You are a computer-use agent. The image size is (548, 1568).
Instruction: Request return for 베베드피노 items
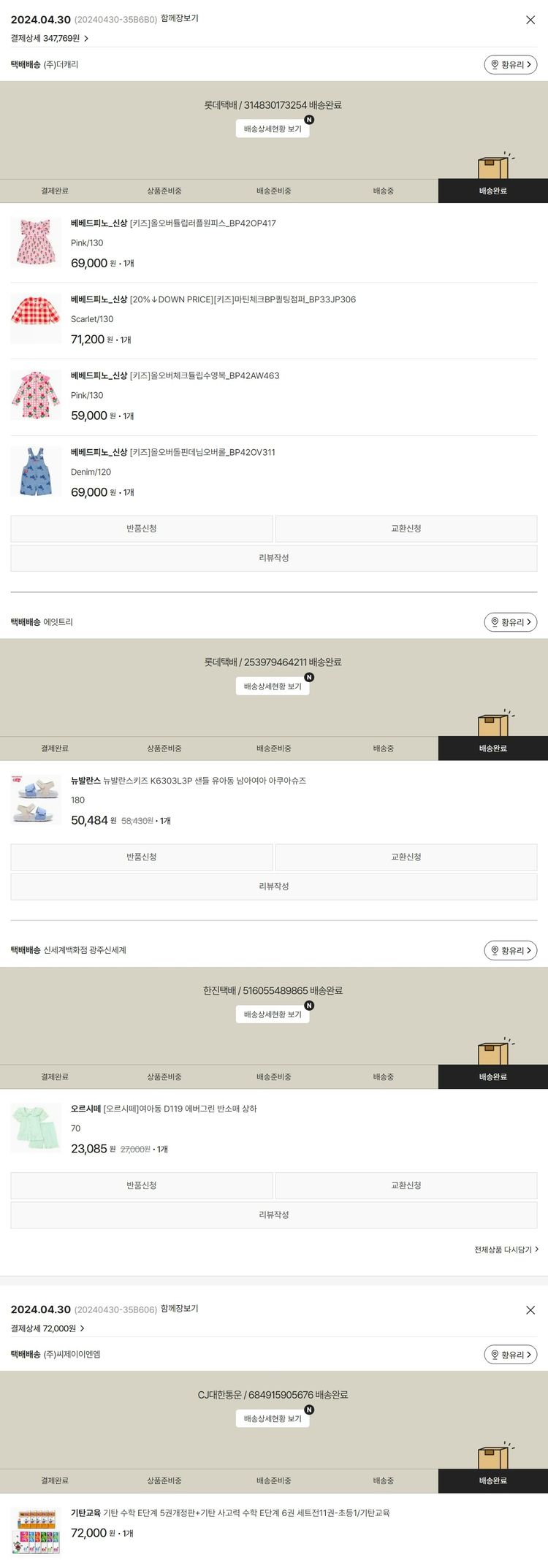(141, 529)
